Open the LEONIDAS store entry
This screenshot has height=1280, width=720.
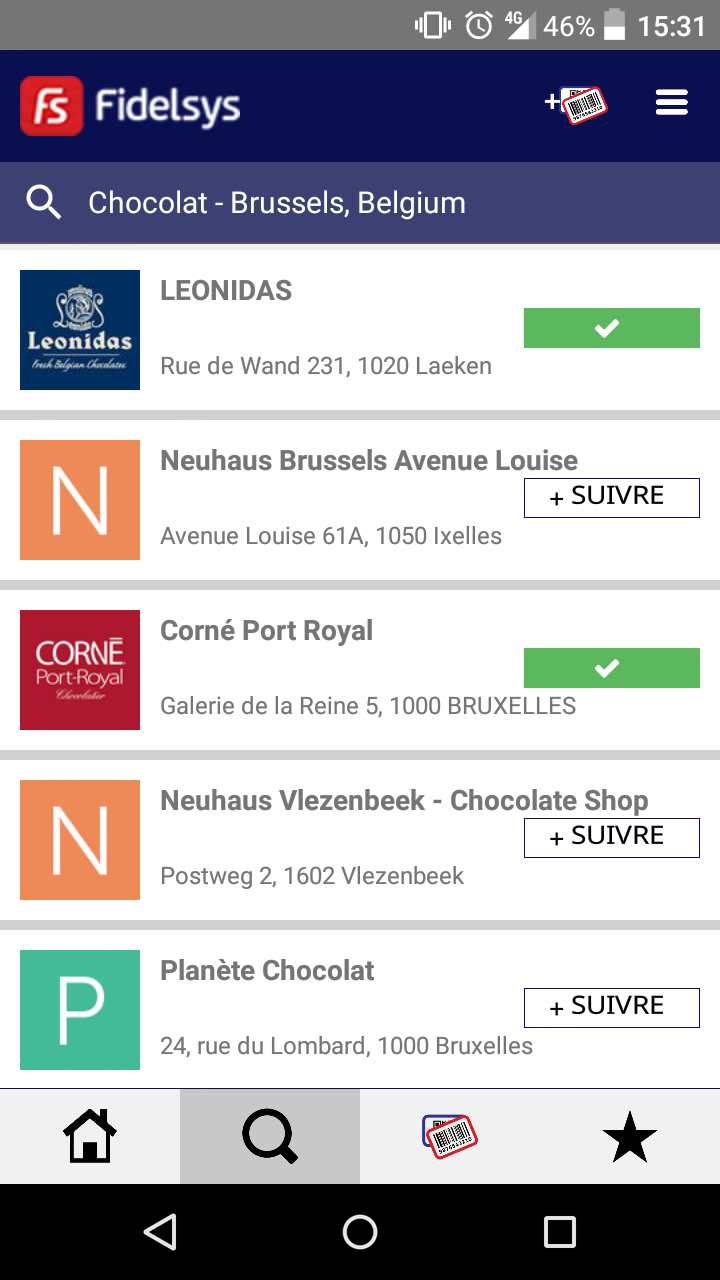(x=360, y=330)
